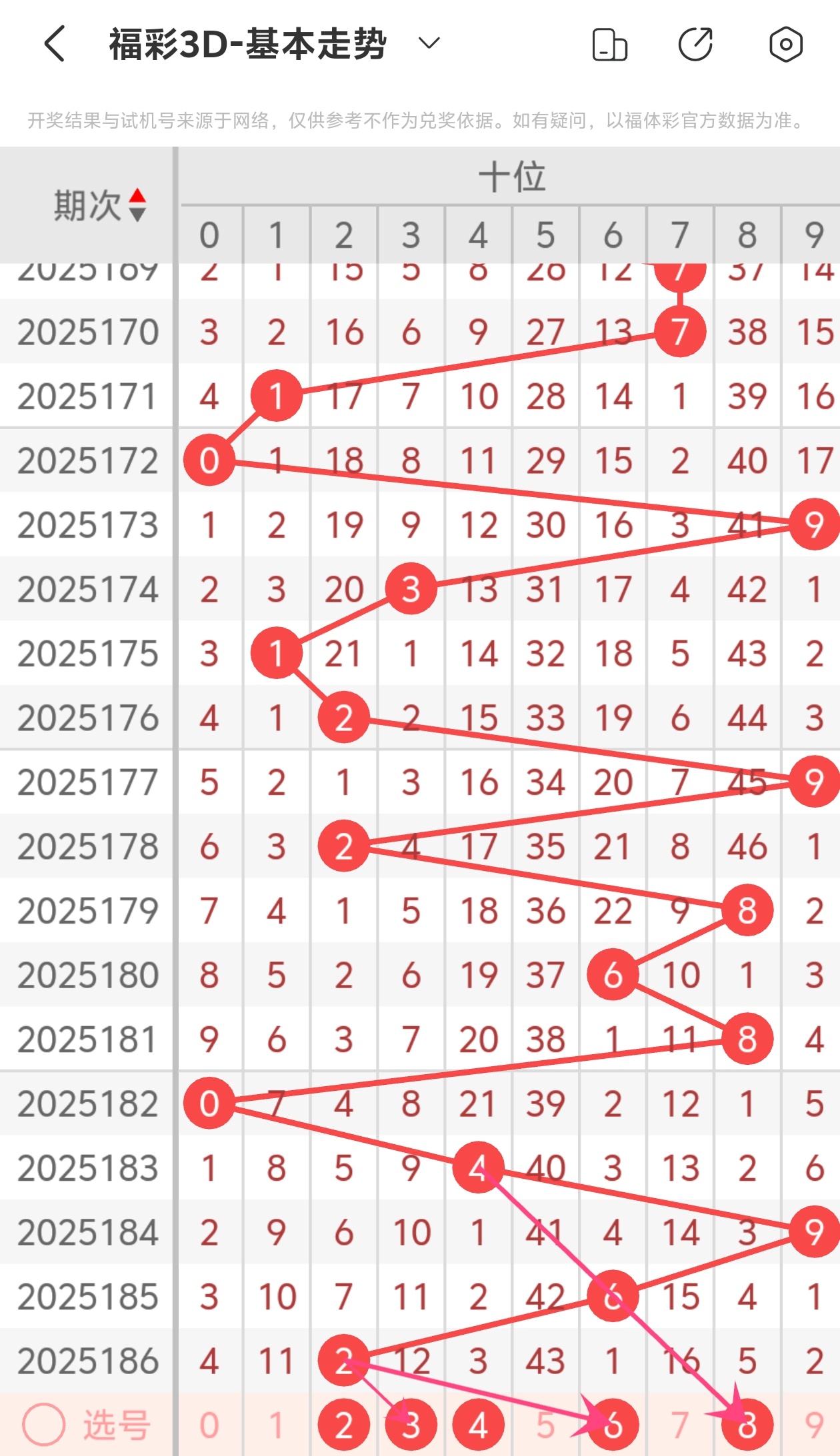Deselect number 3 in the 选号 row
840x1456 pixels.
(x=411, y=1425)
